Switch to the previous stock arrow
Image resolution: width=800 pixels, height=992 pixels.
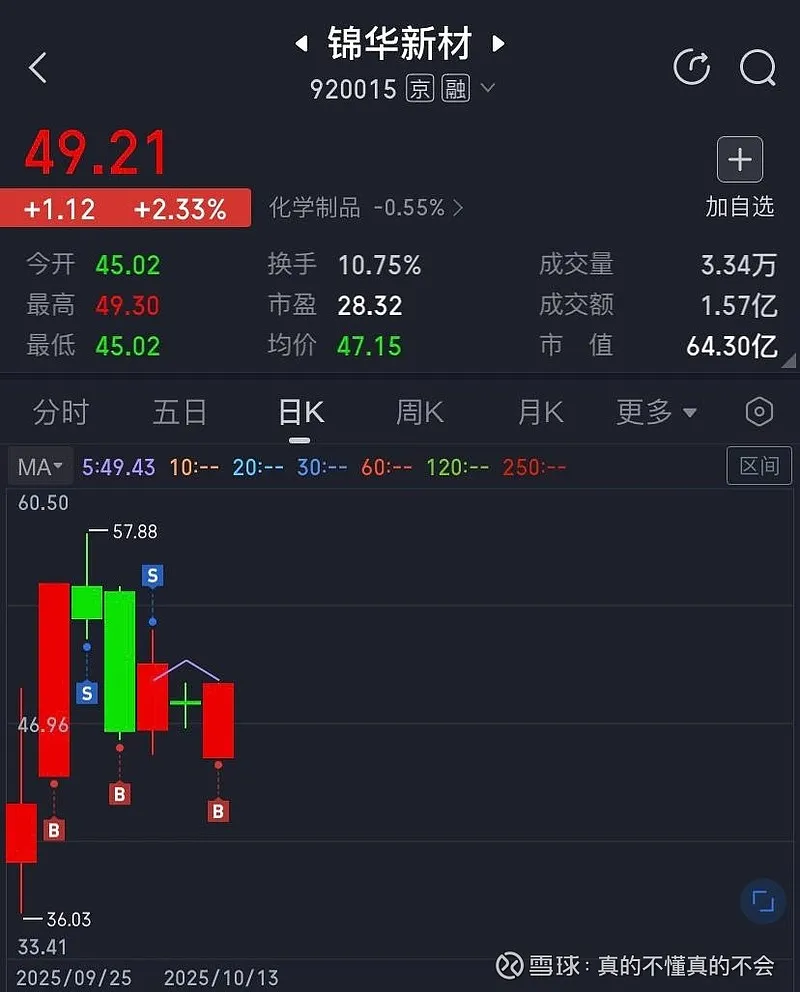[x=300, y=44]
